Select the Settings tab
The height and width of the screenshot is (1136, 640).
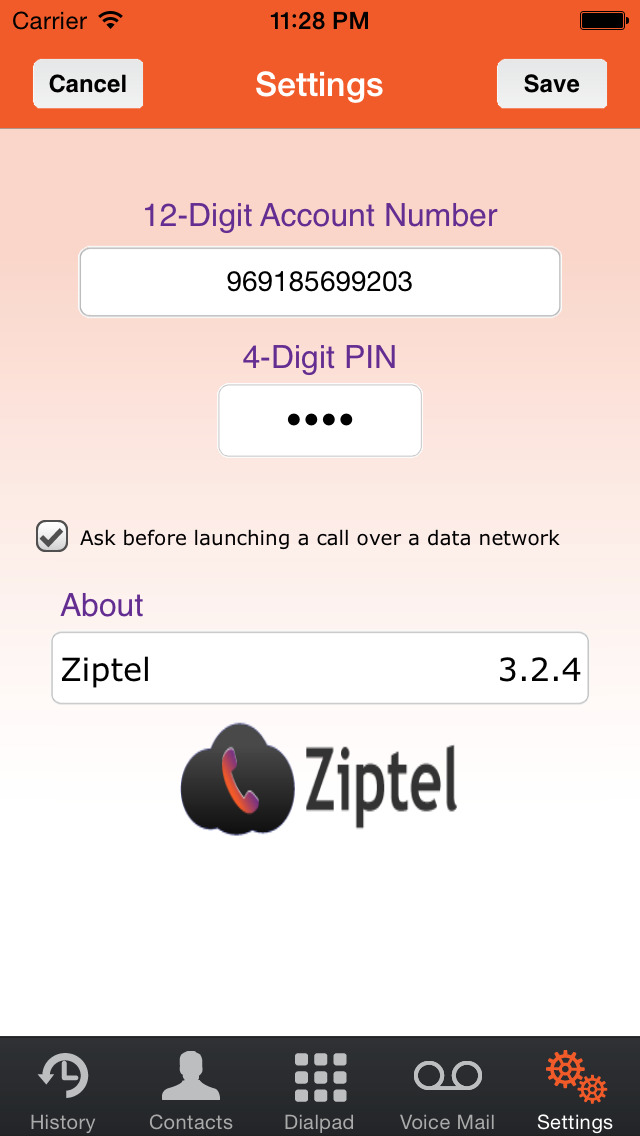pyautogui.click(x=575, y=1090)
